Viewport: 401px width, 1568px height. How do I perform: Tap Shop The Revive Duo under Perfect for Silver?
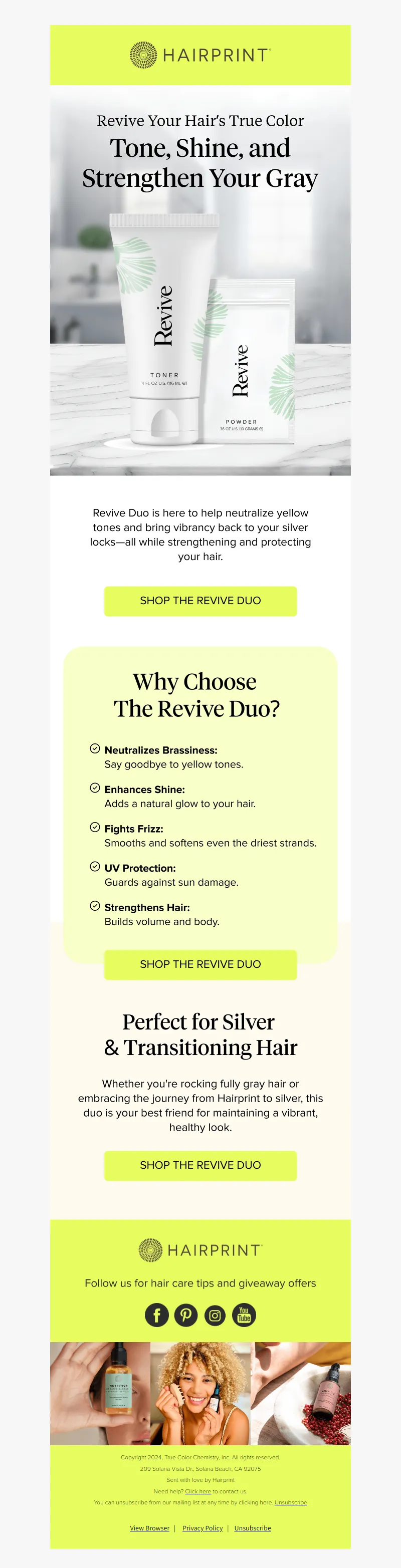pos(200,1165)
